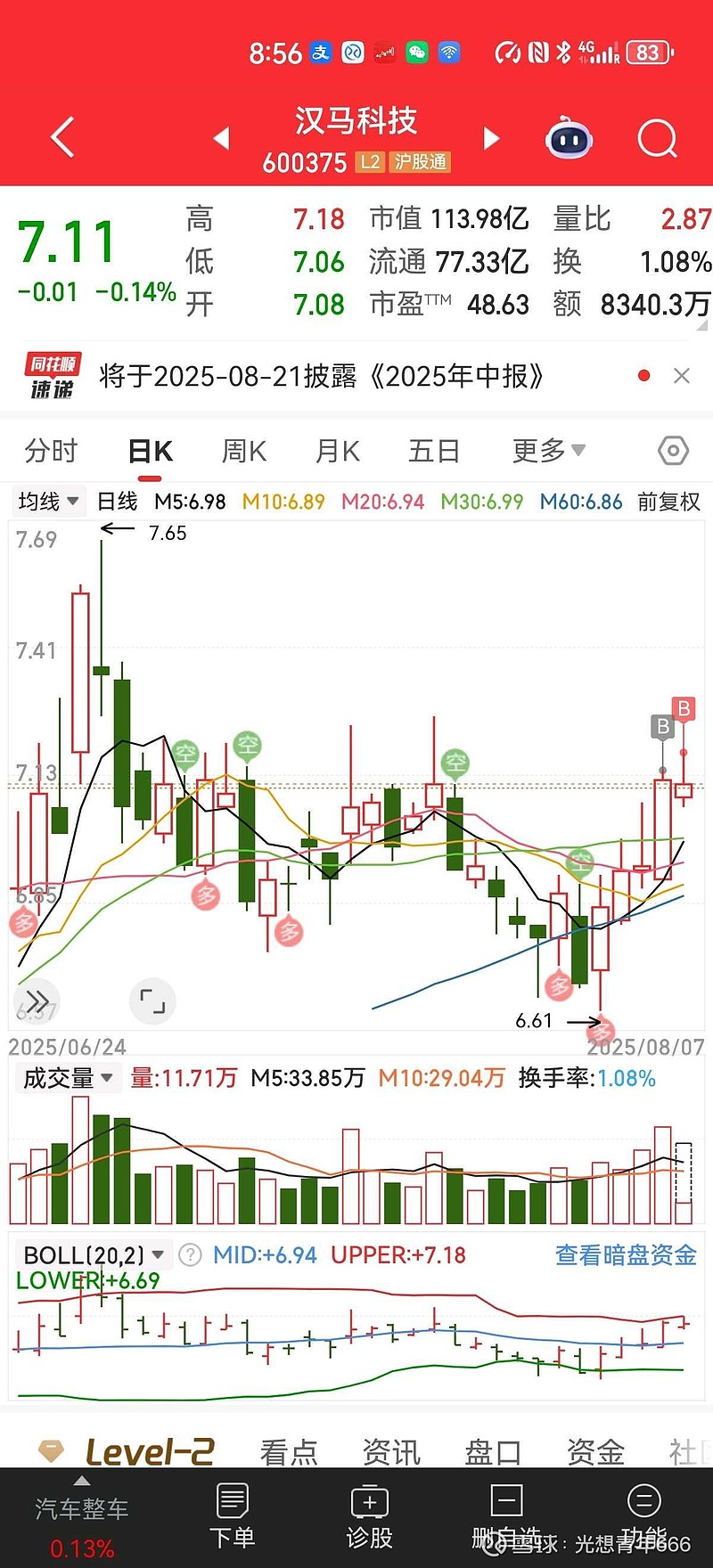
Task: Tap 查看暗盘资金 link
Action: point(626,1254)
